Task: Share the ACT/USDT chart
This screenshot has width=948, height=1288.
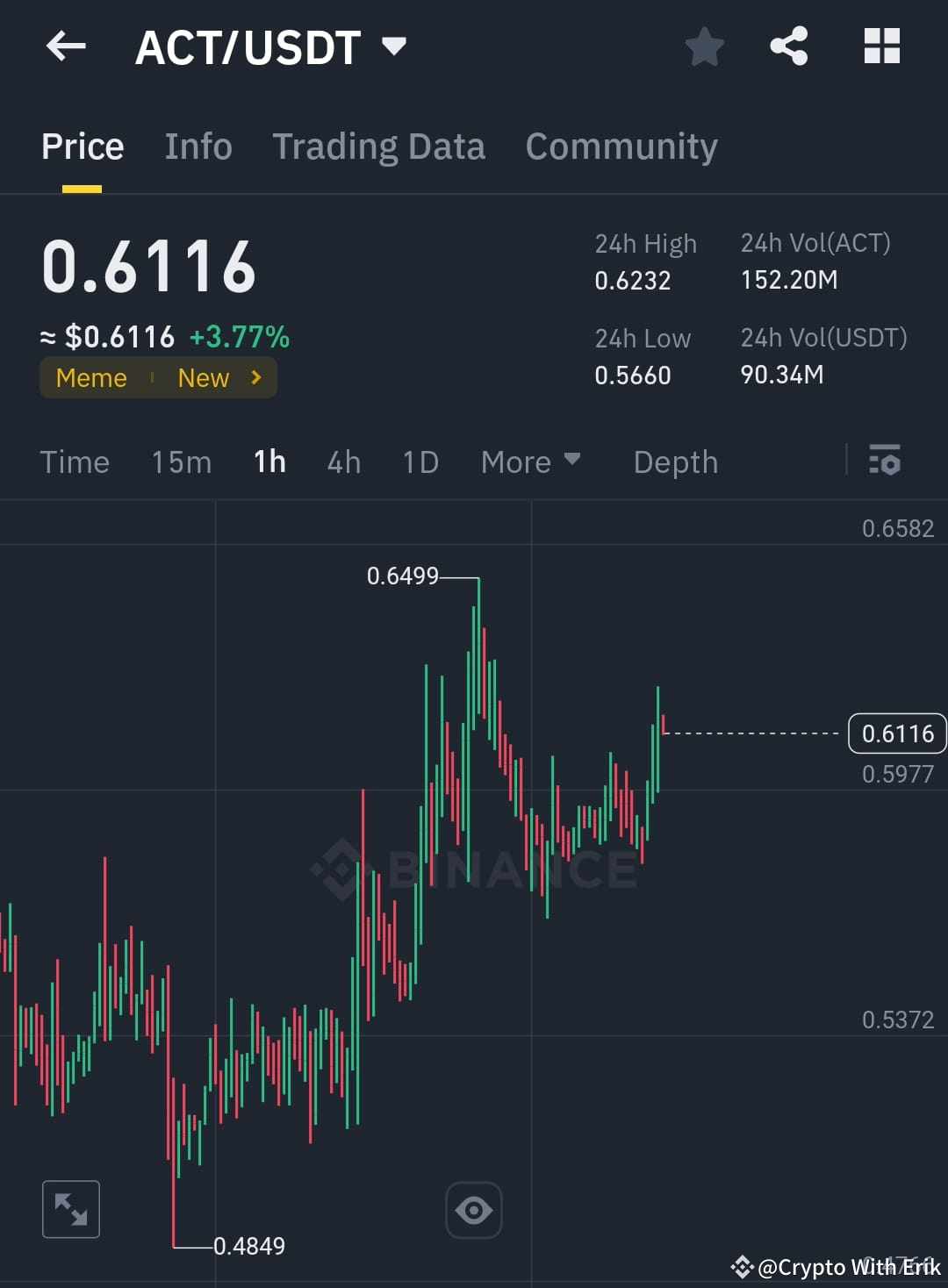Action: tap(789, 47)
